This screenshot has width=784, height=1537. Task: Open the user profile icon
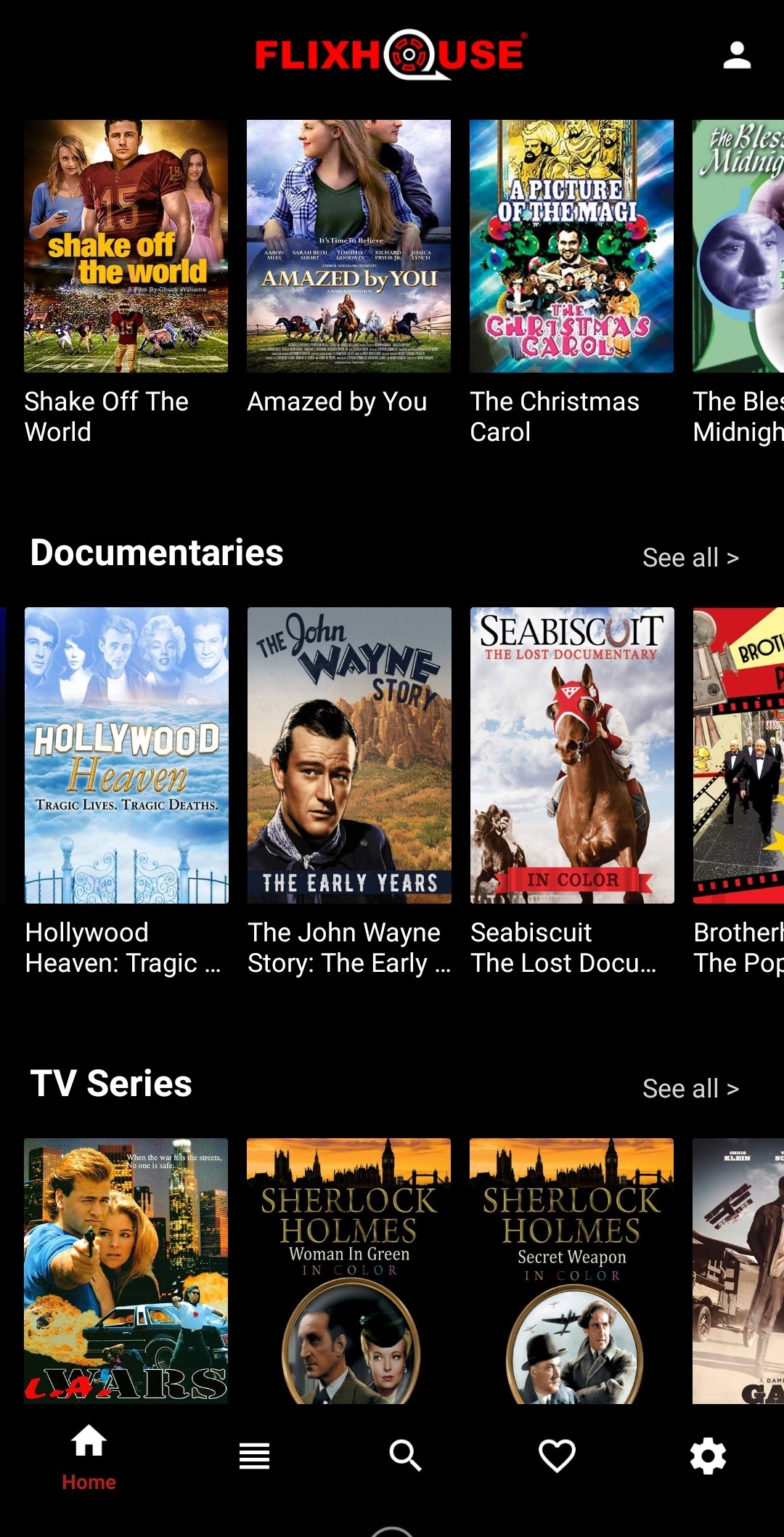tap(737, 55)
